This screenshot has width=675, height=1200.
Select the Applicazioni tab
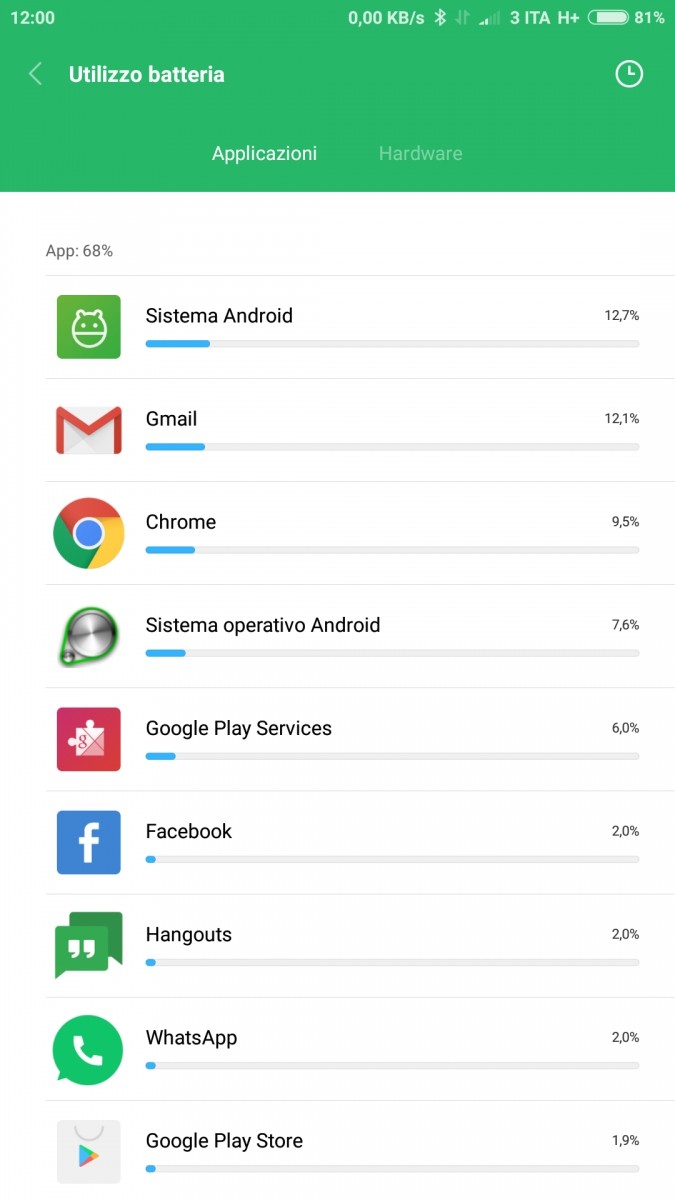point(264,154)
